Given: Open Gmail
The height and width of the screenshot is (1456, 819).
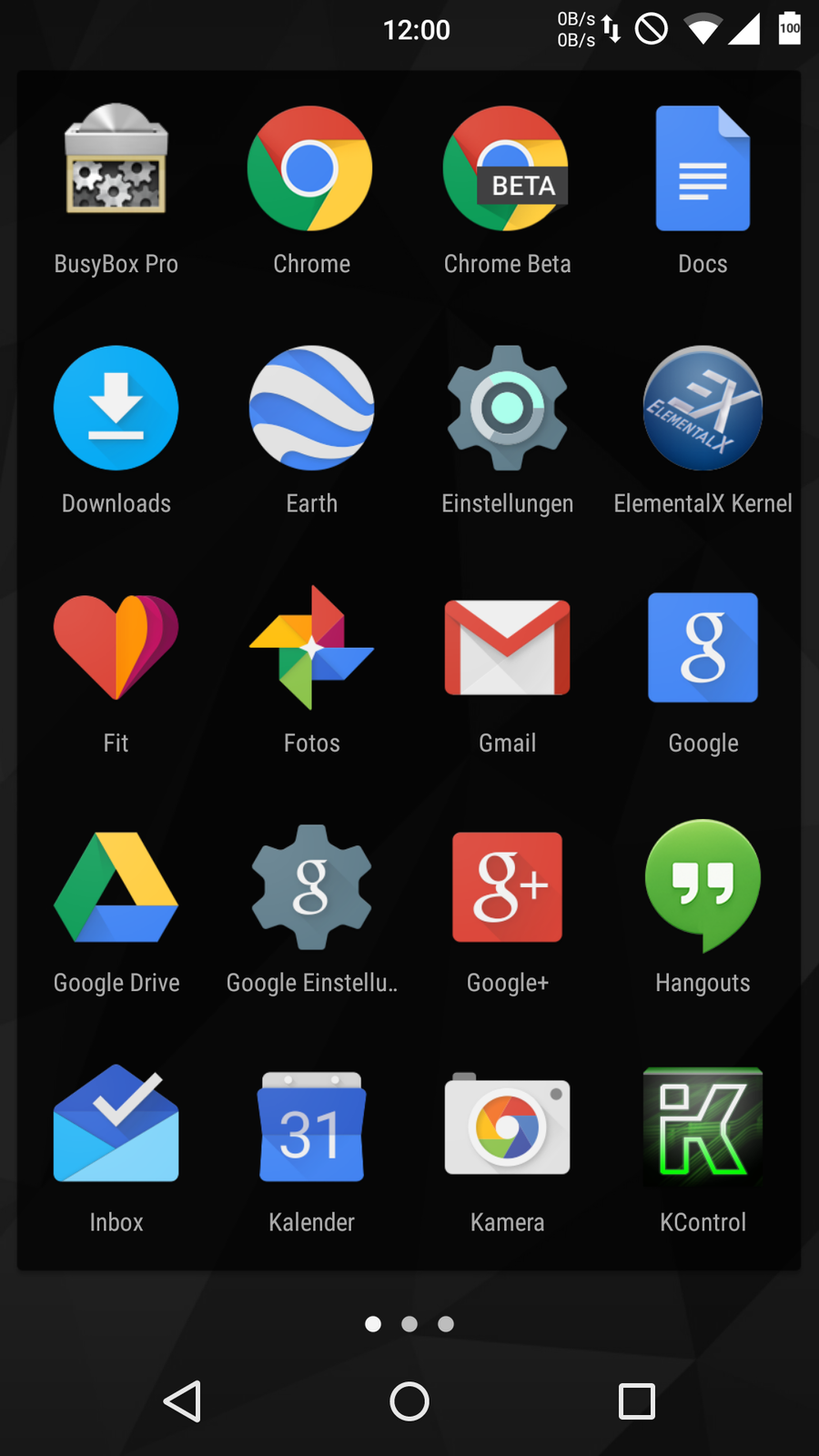Looking at the screenshot, I should 507,648.
